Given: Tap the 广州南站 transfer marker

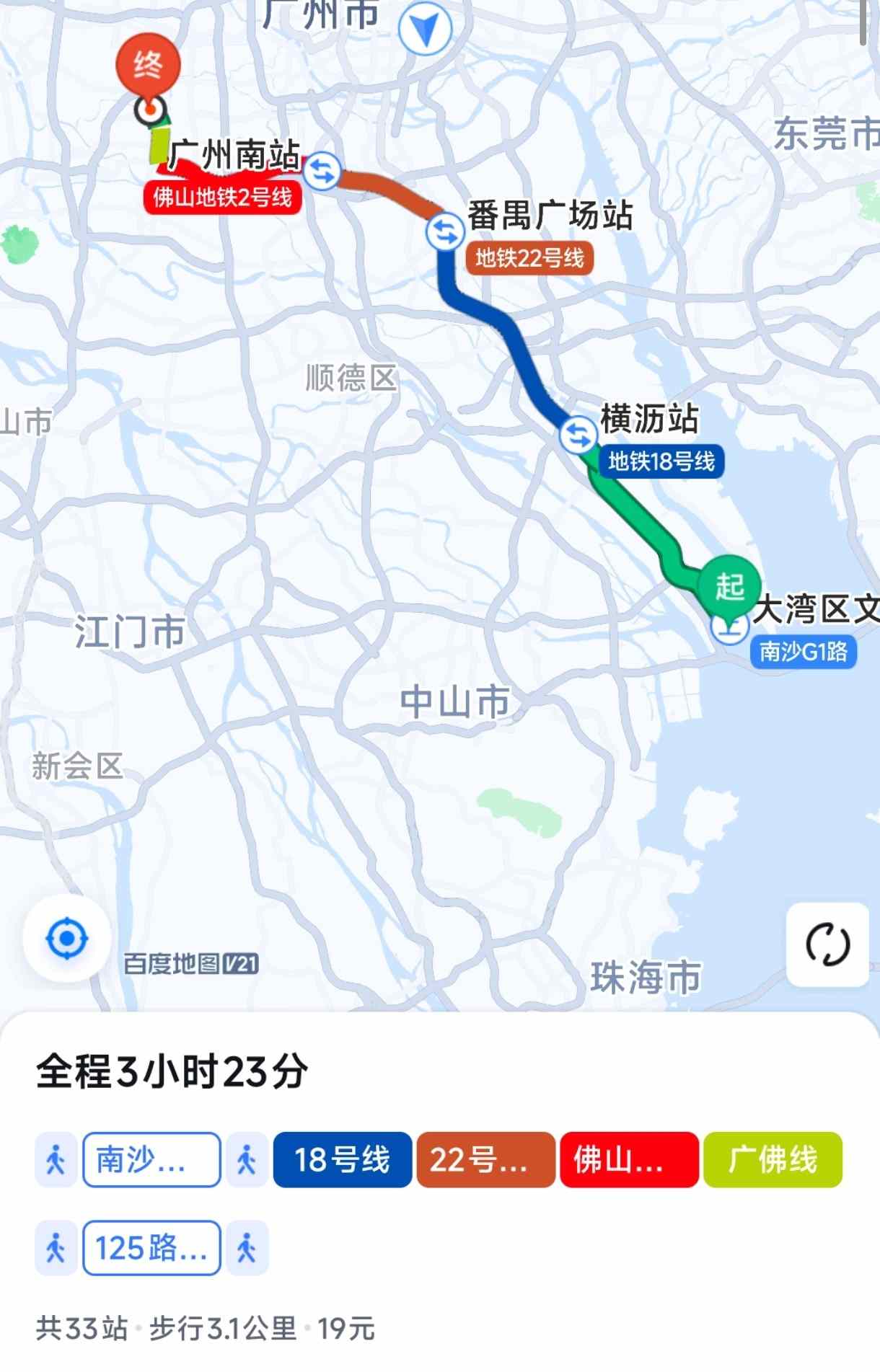Looking at the screenshot, I should [x=322, y=172].
